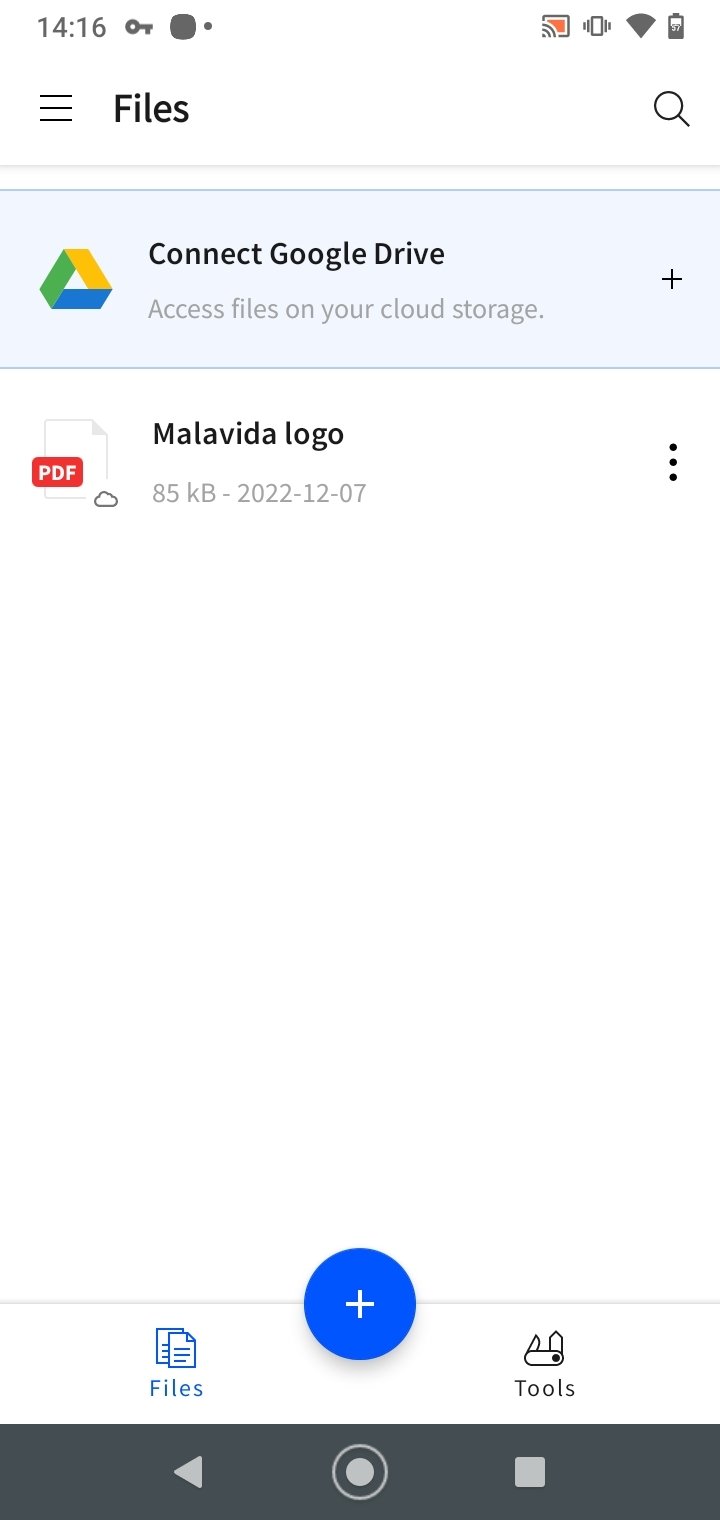Open options menu for Malavida logo

[x=673, y=463]
